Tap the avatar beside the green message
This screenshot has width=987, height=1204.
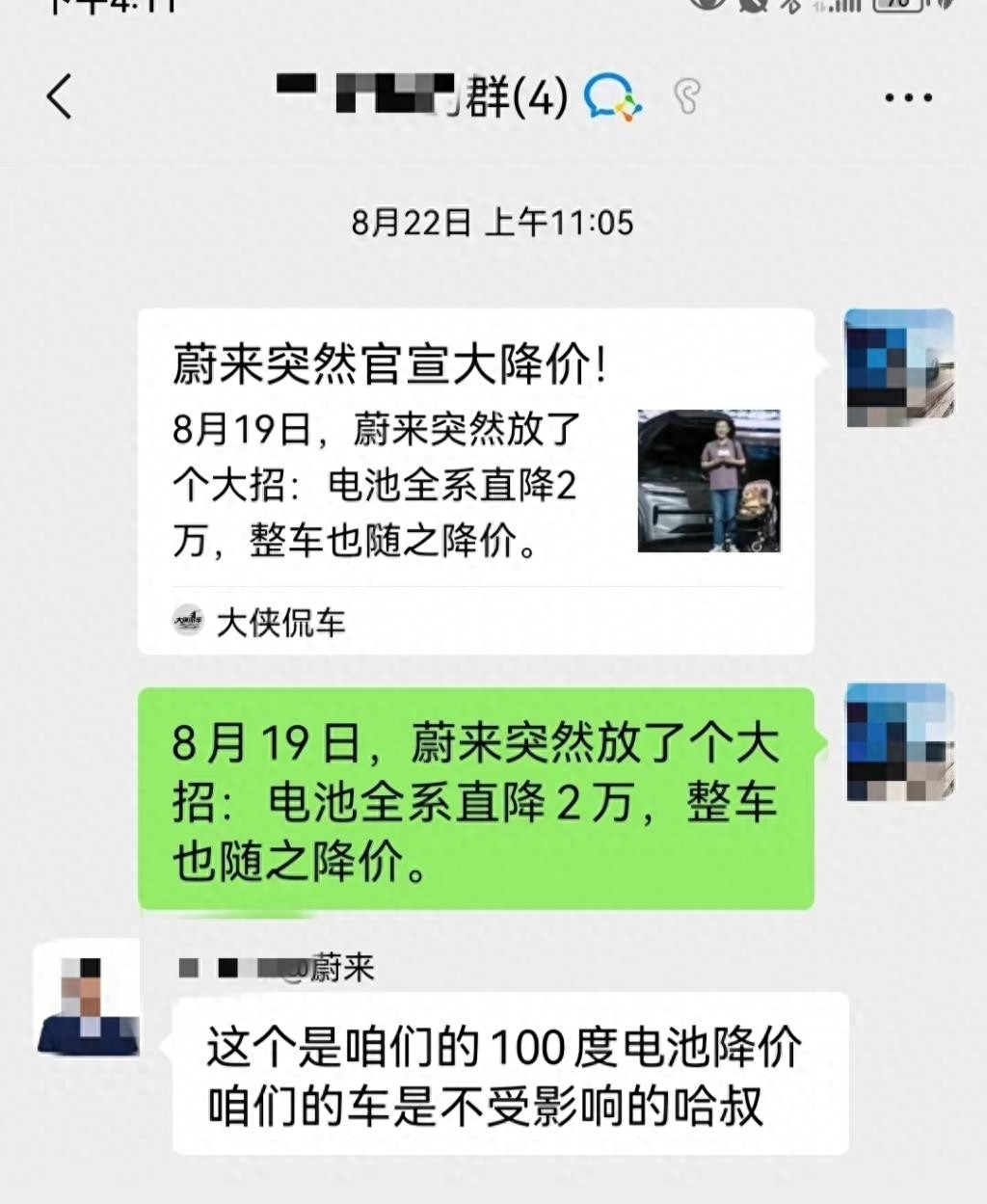click(898, 741)
